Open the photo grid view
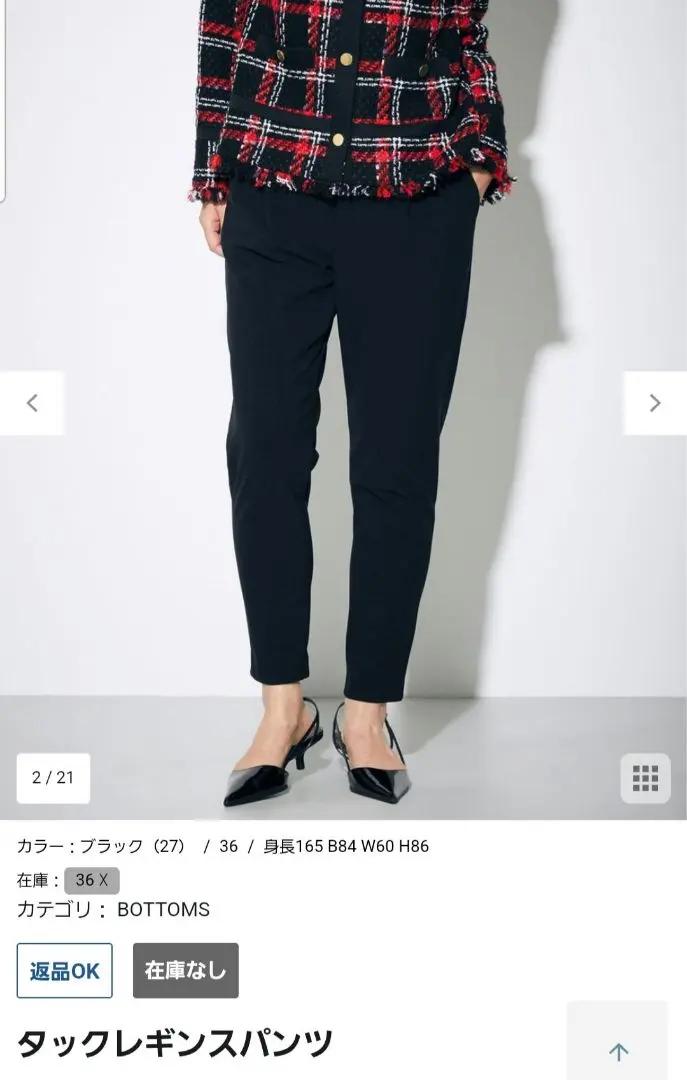The height and width of the screenshot is (1080, 687). pos(645,778)
